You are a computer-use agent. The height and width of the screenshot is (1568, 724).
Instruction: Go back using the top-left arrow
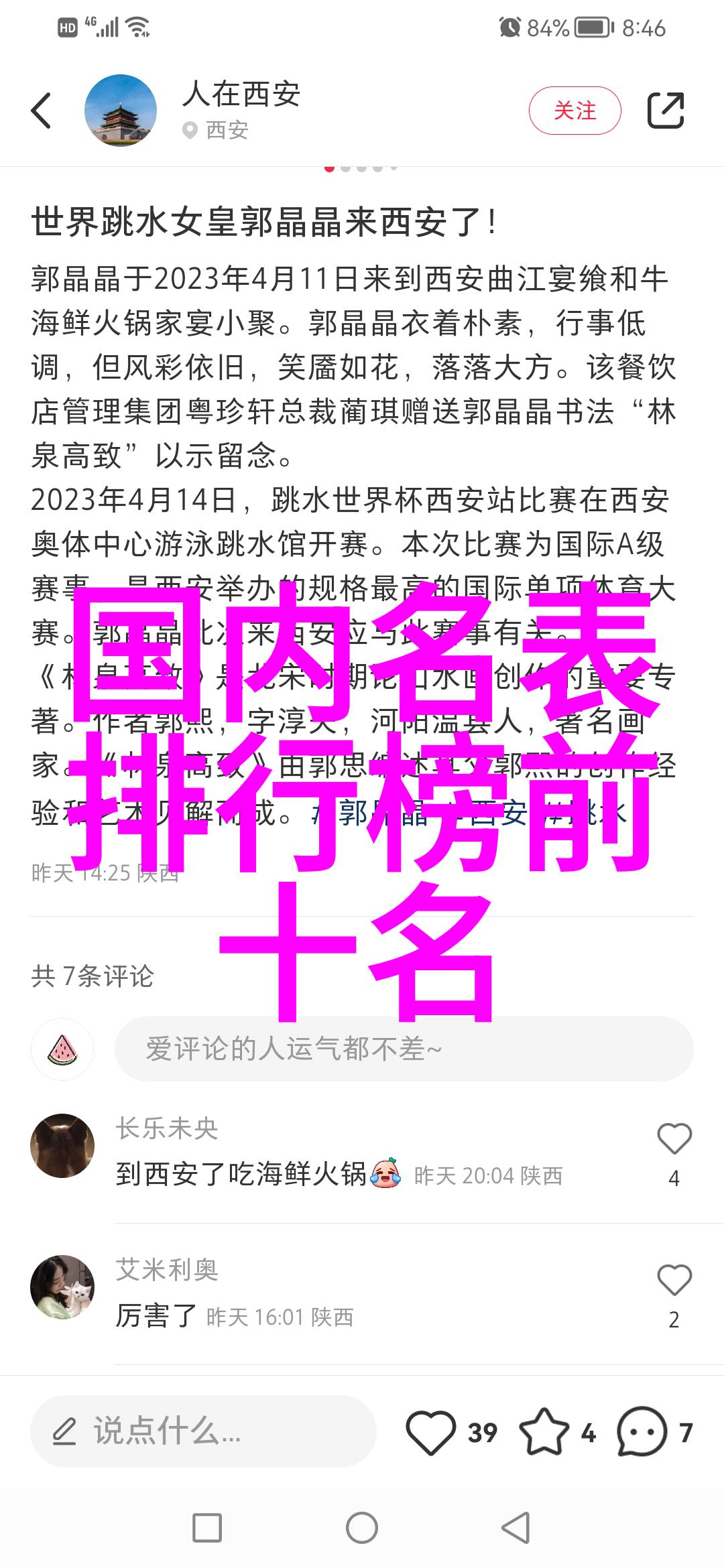42,111
